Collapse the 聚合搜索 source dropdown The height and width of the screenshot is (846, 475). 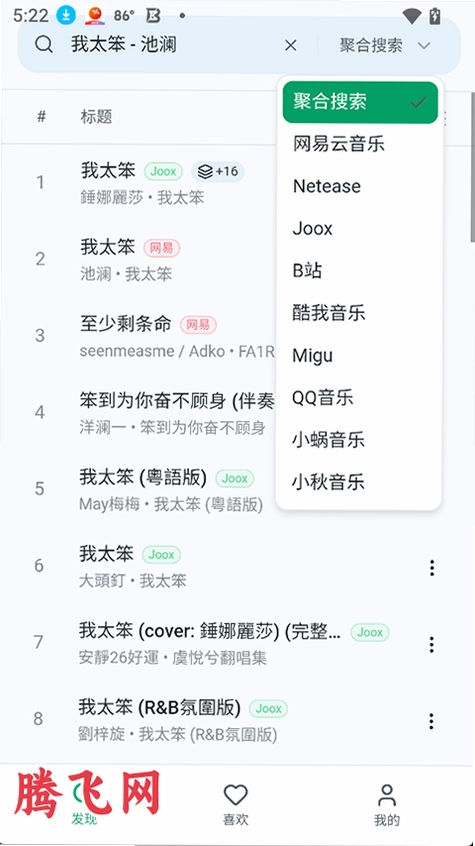(385, 46)
